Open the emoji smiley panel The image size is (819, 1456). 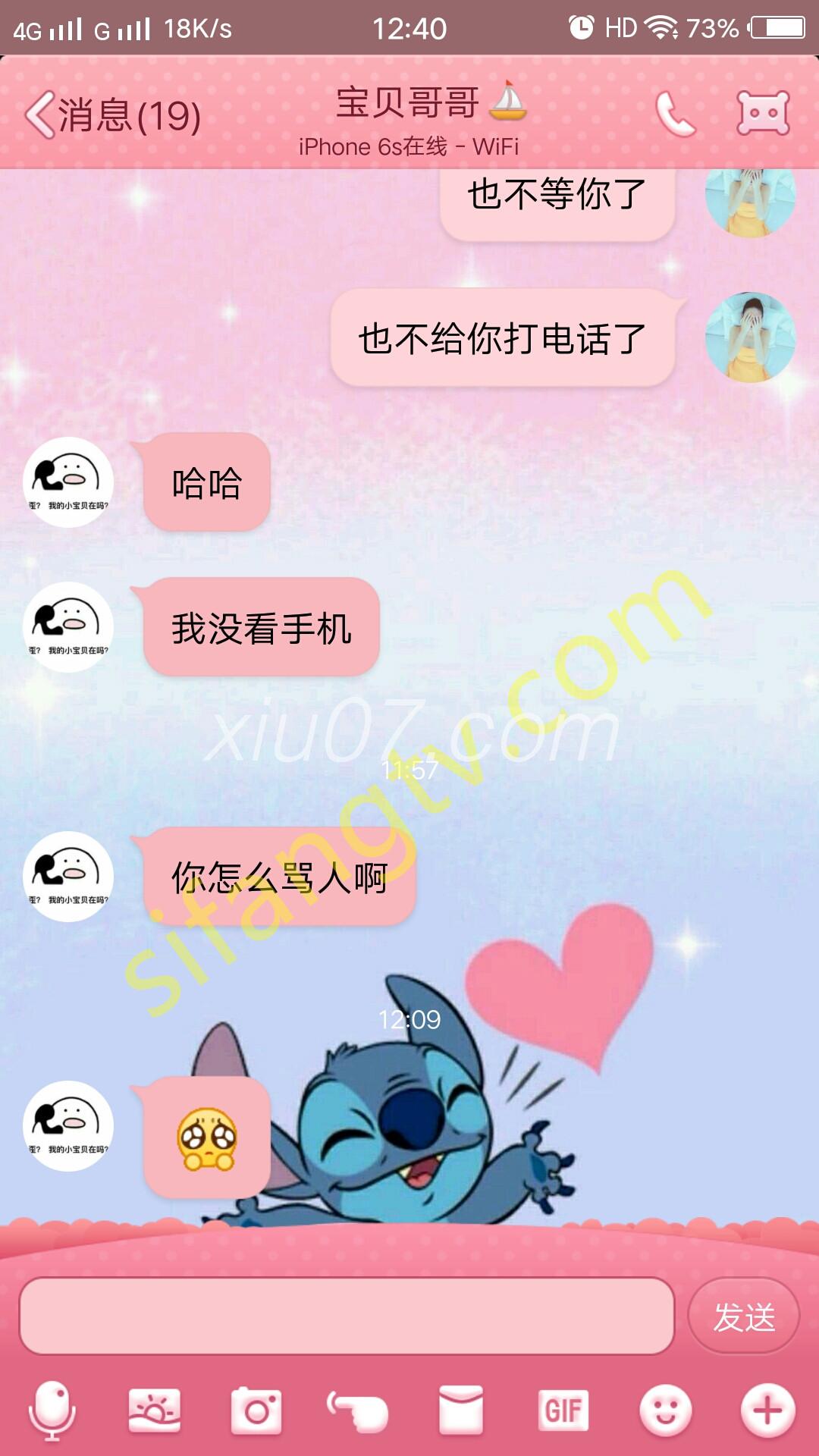pos(665,1410)
